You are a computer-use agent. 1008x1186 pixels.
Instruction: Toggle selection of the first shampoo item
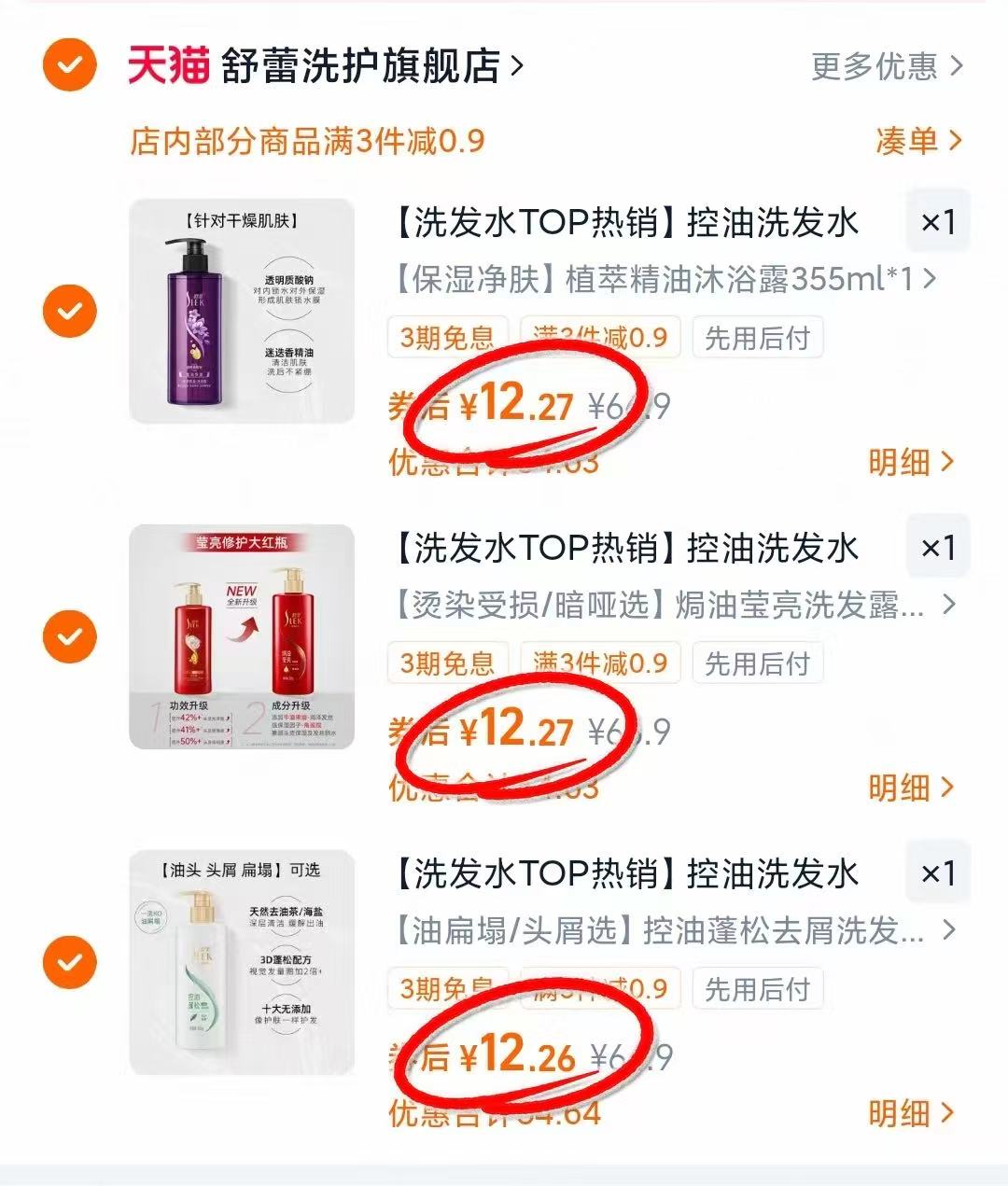[68, 311]
